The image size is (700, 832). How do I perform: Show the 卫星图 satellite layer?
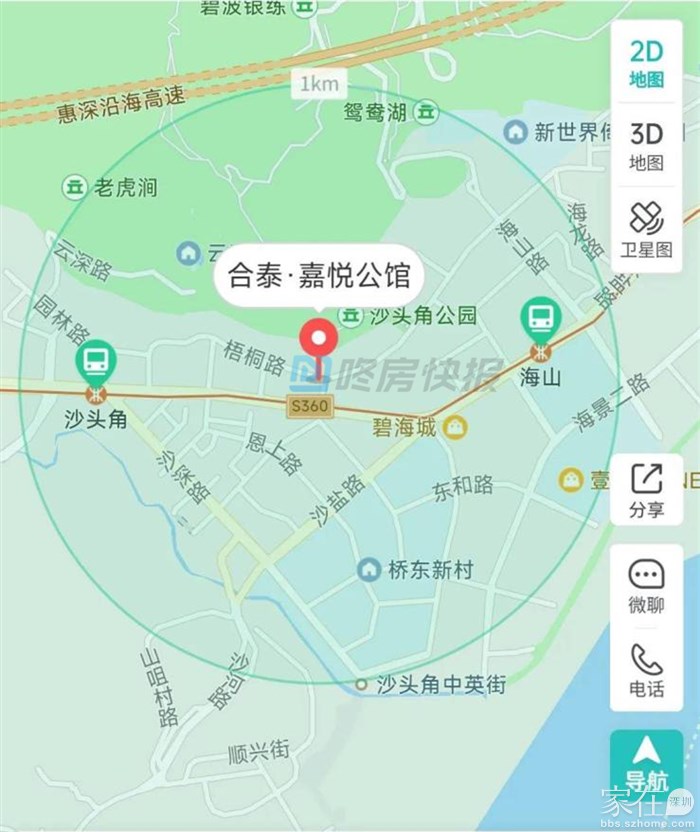pyautogui.click(x=646, y=230)
